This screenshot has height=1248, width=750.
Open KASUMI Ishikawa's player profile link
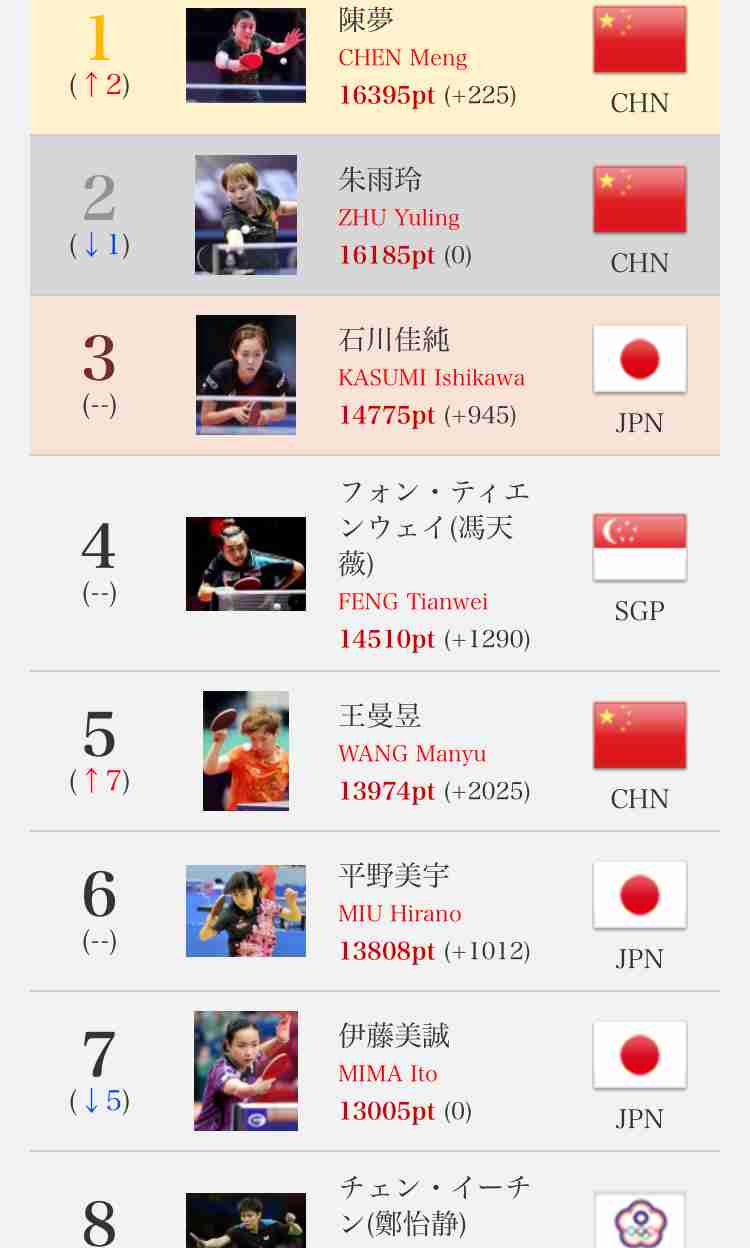[431, 378]
